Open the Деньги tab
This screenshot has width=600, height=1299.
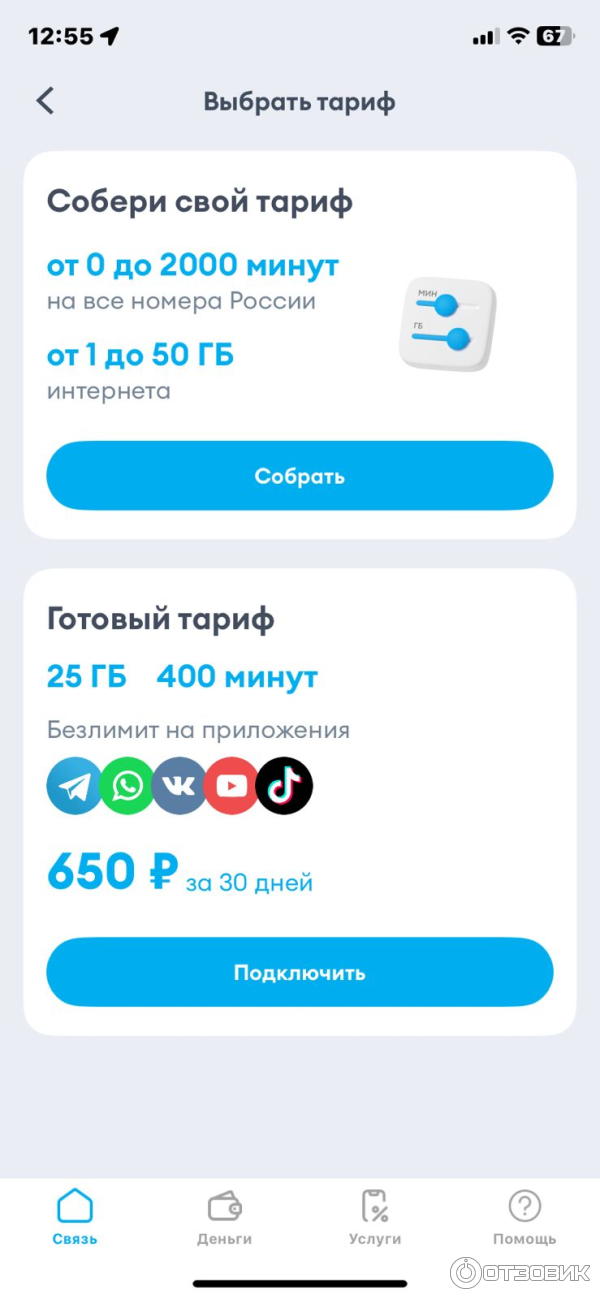(224, 1217)
